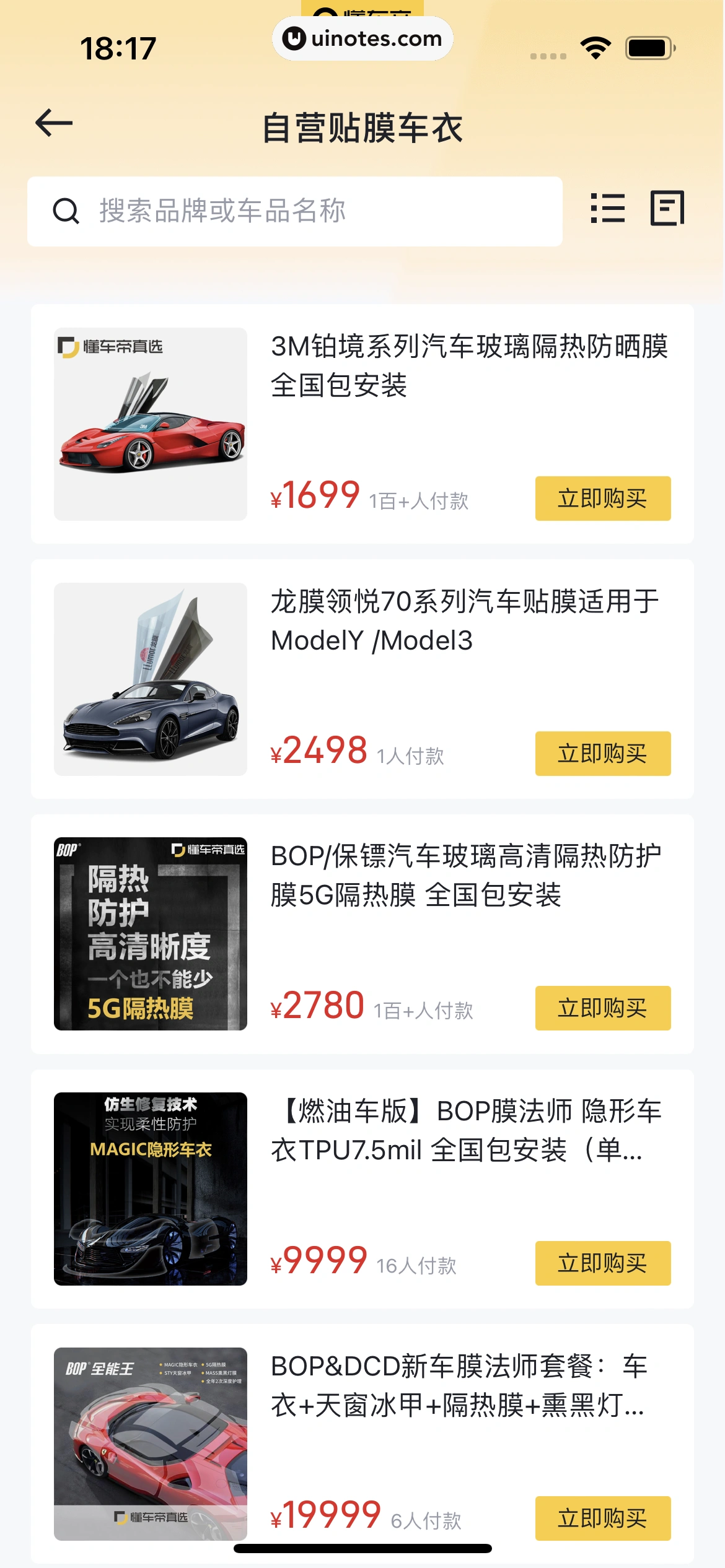This screenshot has width=725, height=1568.
Task: Purchase the BOP 5G隔热膜 immediately
Action: coord(602,1008)
